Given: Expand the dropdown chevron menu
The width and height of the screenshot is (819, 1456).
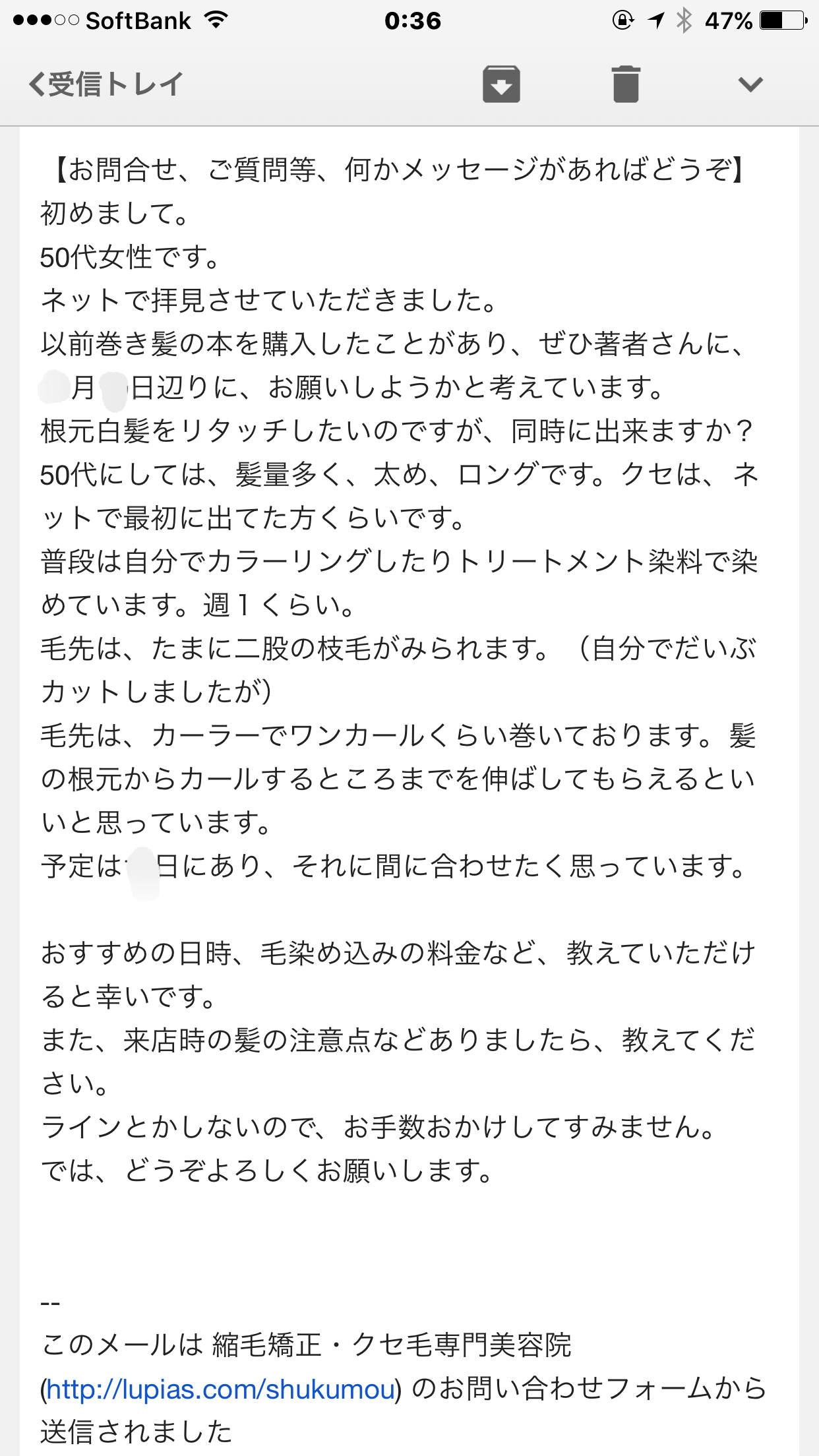Looking at the screenshot, I should click(750, 84).
